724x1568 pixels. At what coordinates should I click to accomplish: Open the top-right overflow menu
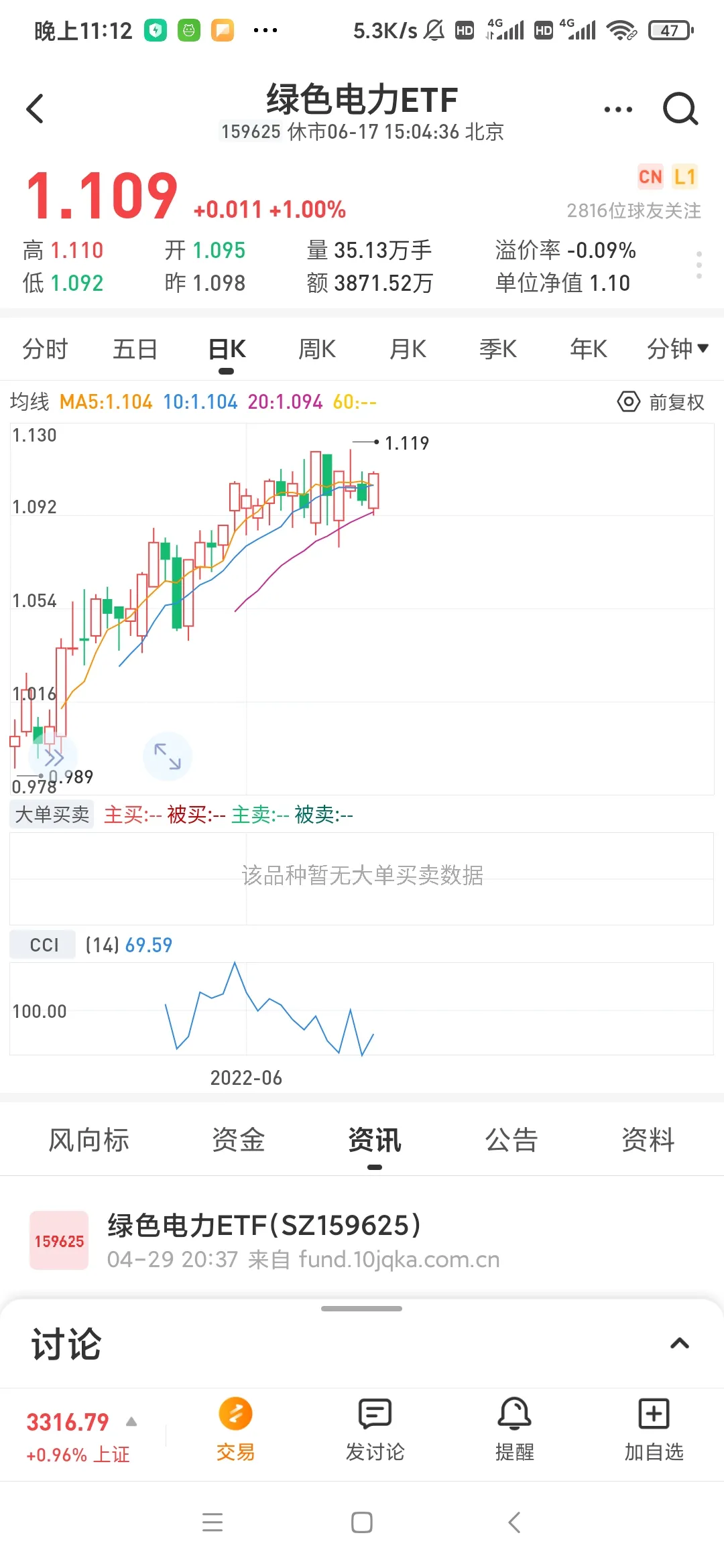617,109
